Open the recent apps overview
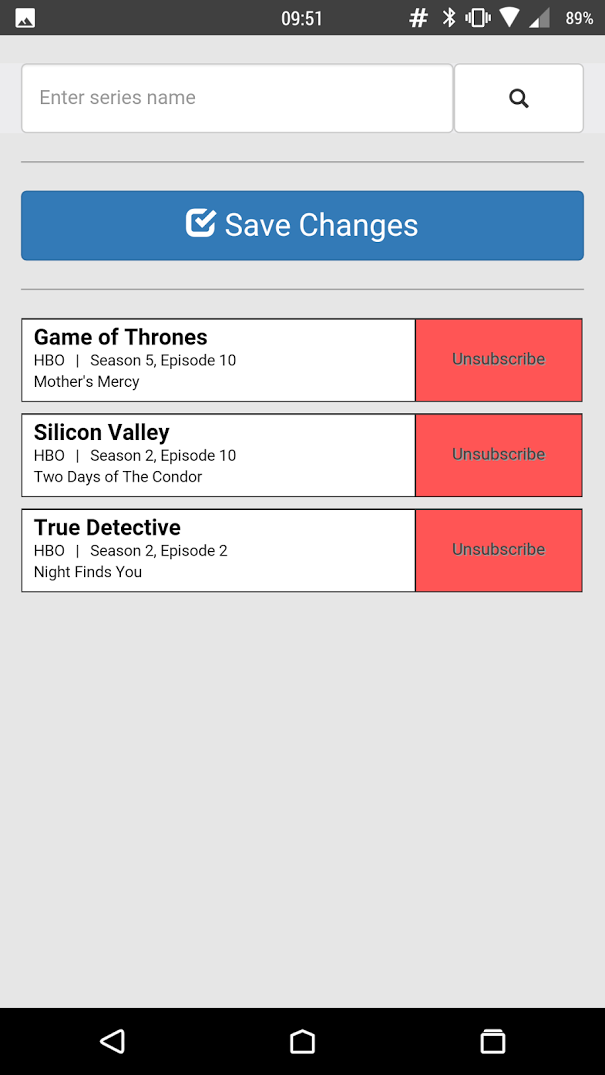 (x=493, y=1041)
